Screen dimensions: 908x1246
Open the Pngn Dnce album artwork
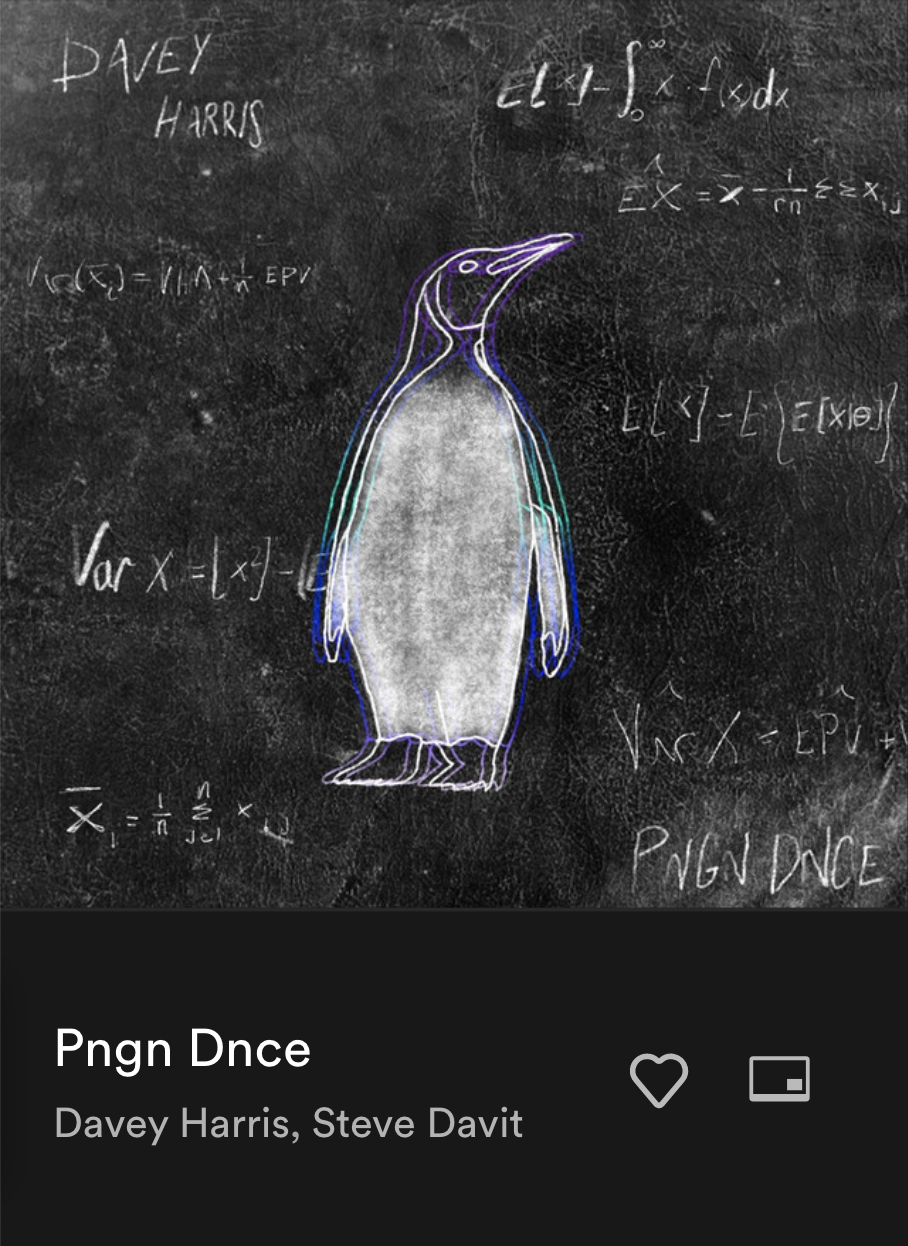pyautogui.click(x=454, y=454)
